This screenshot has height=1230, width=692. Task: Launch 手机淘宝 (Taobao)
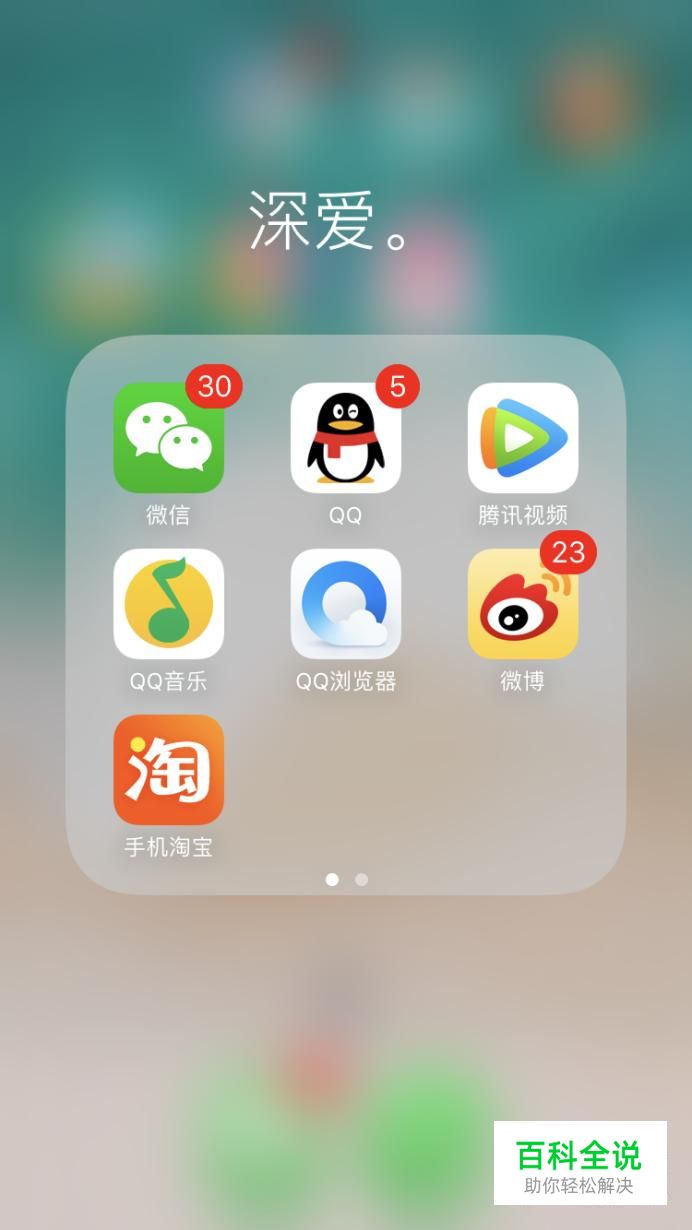[x=168, y=770]
